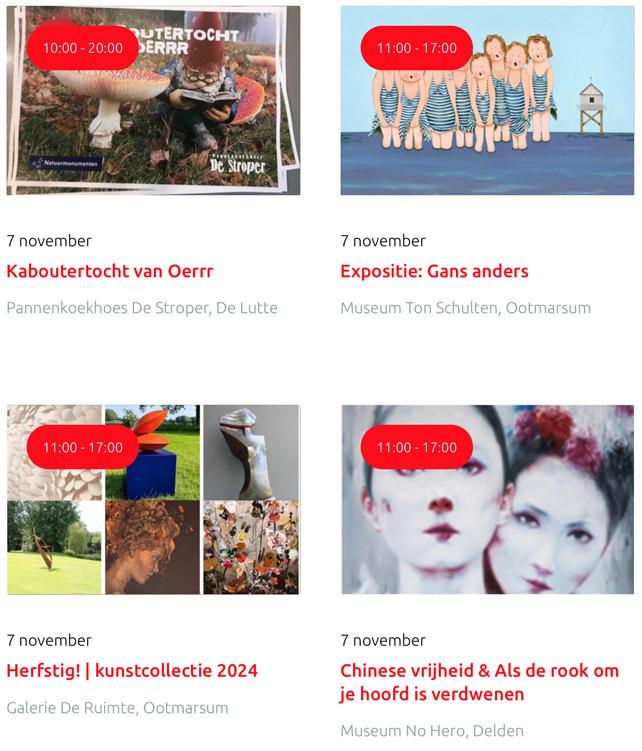Open the Kaboutertocht van Oerrr title link

click(x=110, y=271)
